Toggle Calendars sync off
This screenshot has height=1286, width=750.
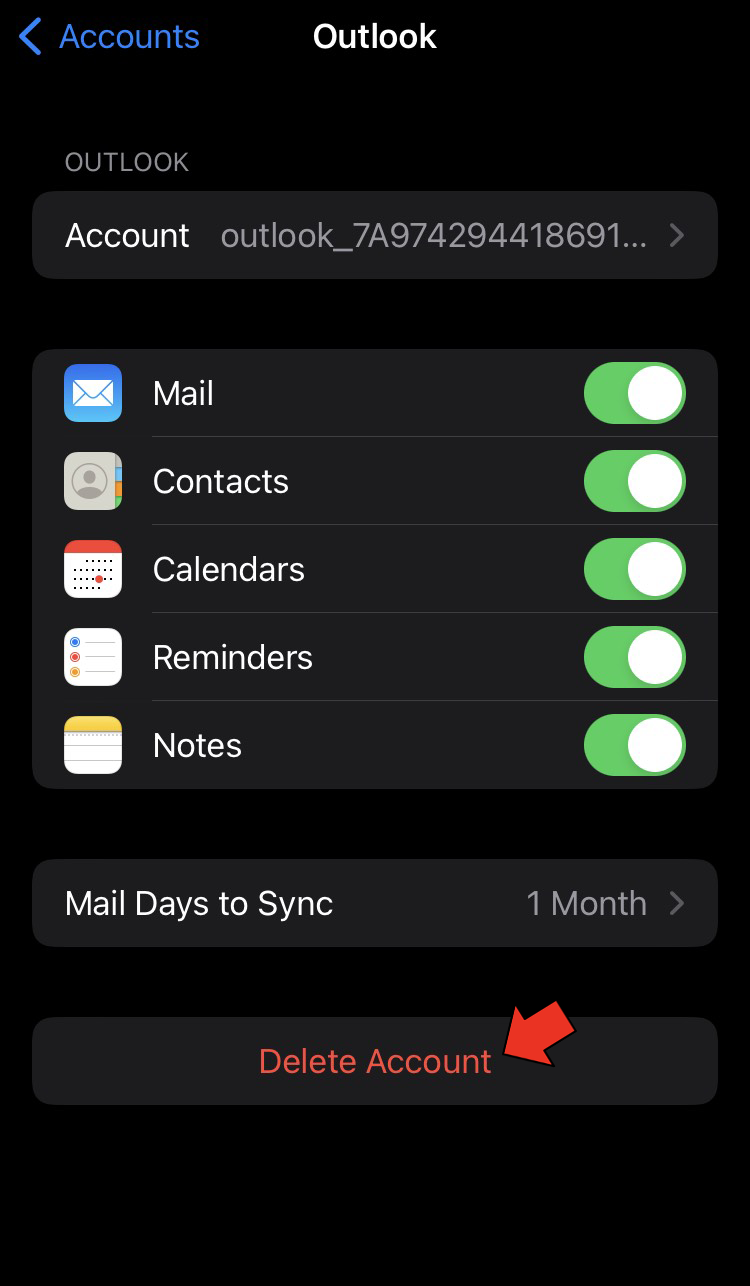(634, 569)
